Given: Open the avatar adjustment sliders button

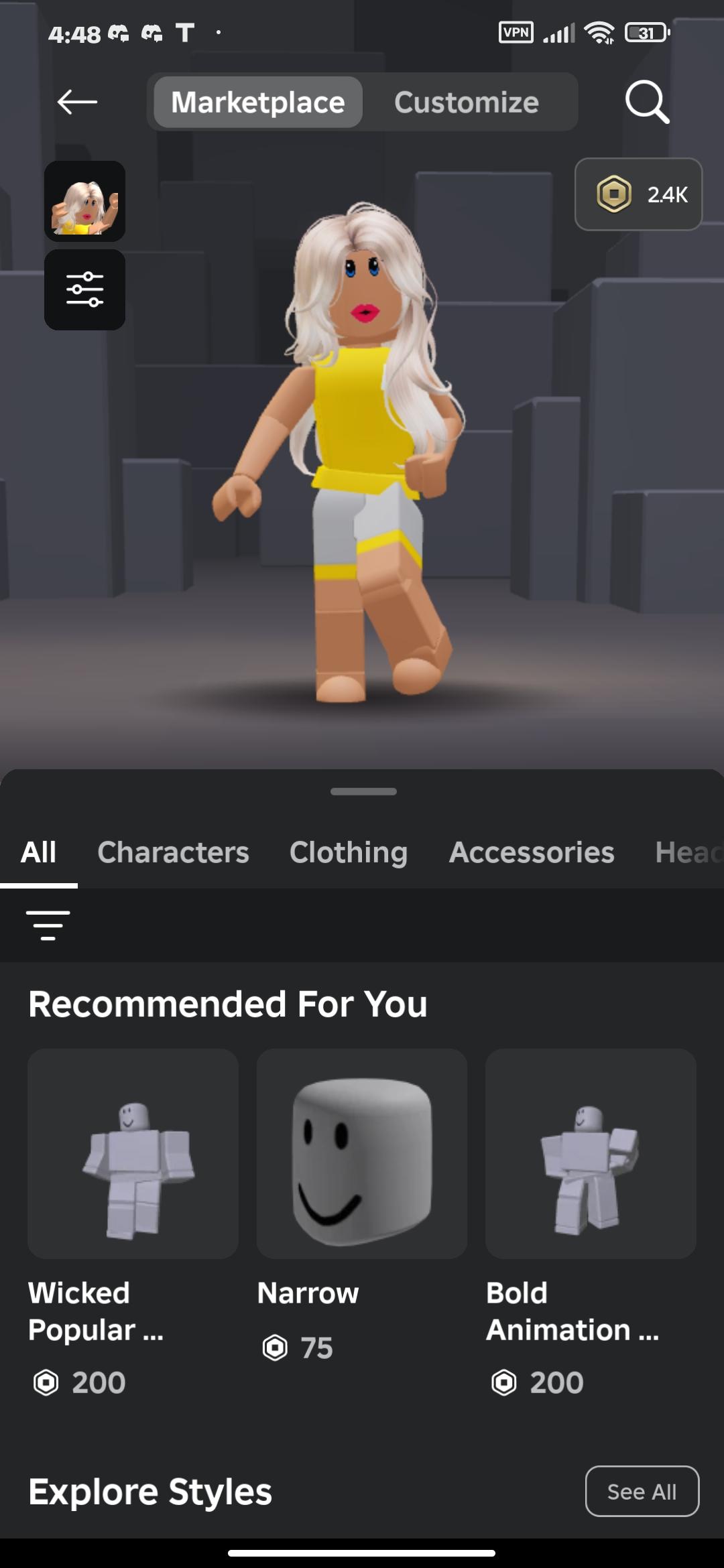Looking at the screenshot, I should (x=84, y=289).
